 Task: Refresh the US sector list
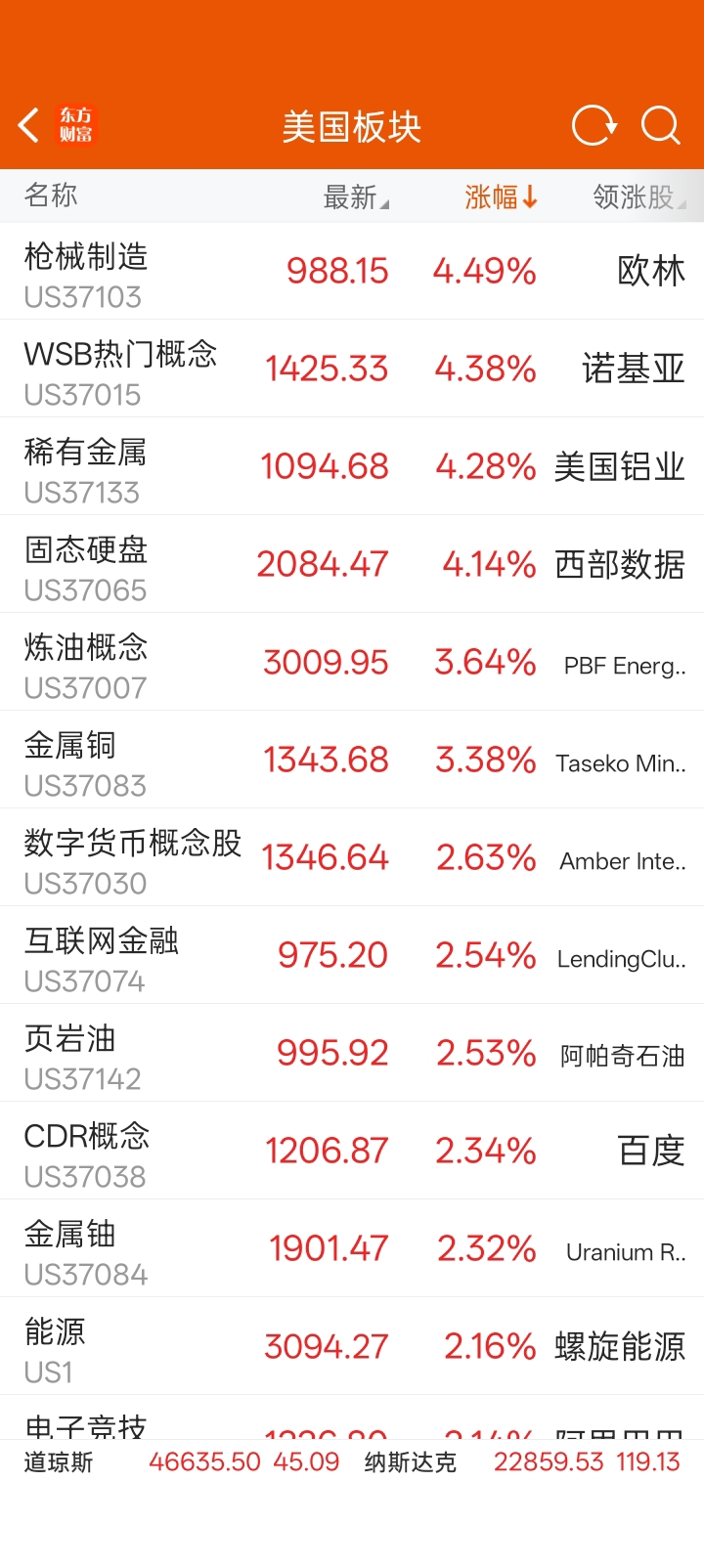pos(594,125)
